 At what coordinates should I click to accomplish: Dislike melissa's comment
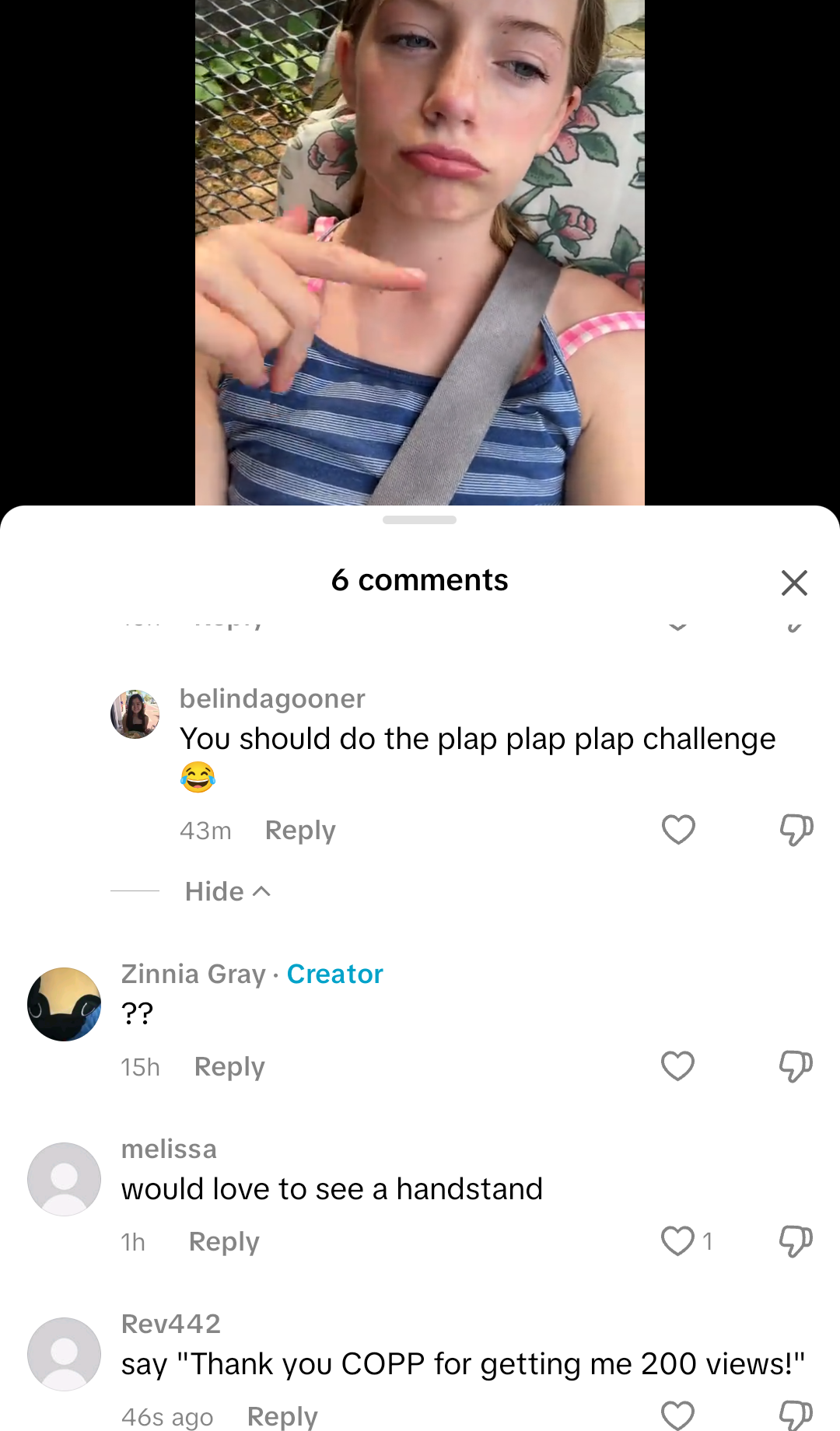click(x=796, y=1241)
